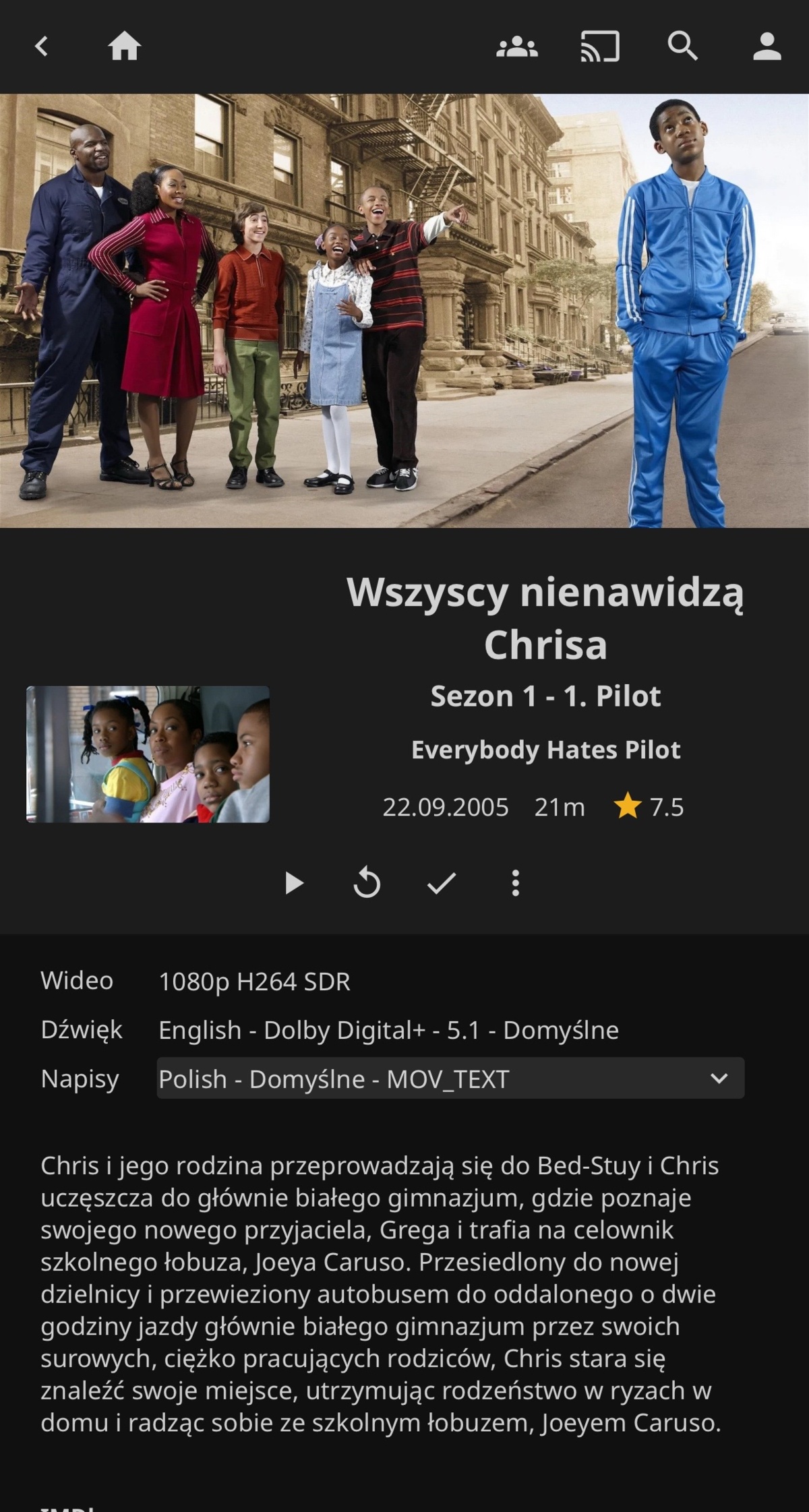Expand the Napisy subtitles dropdown

tap(450, 1079)
